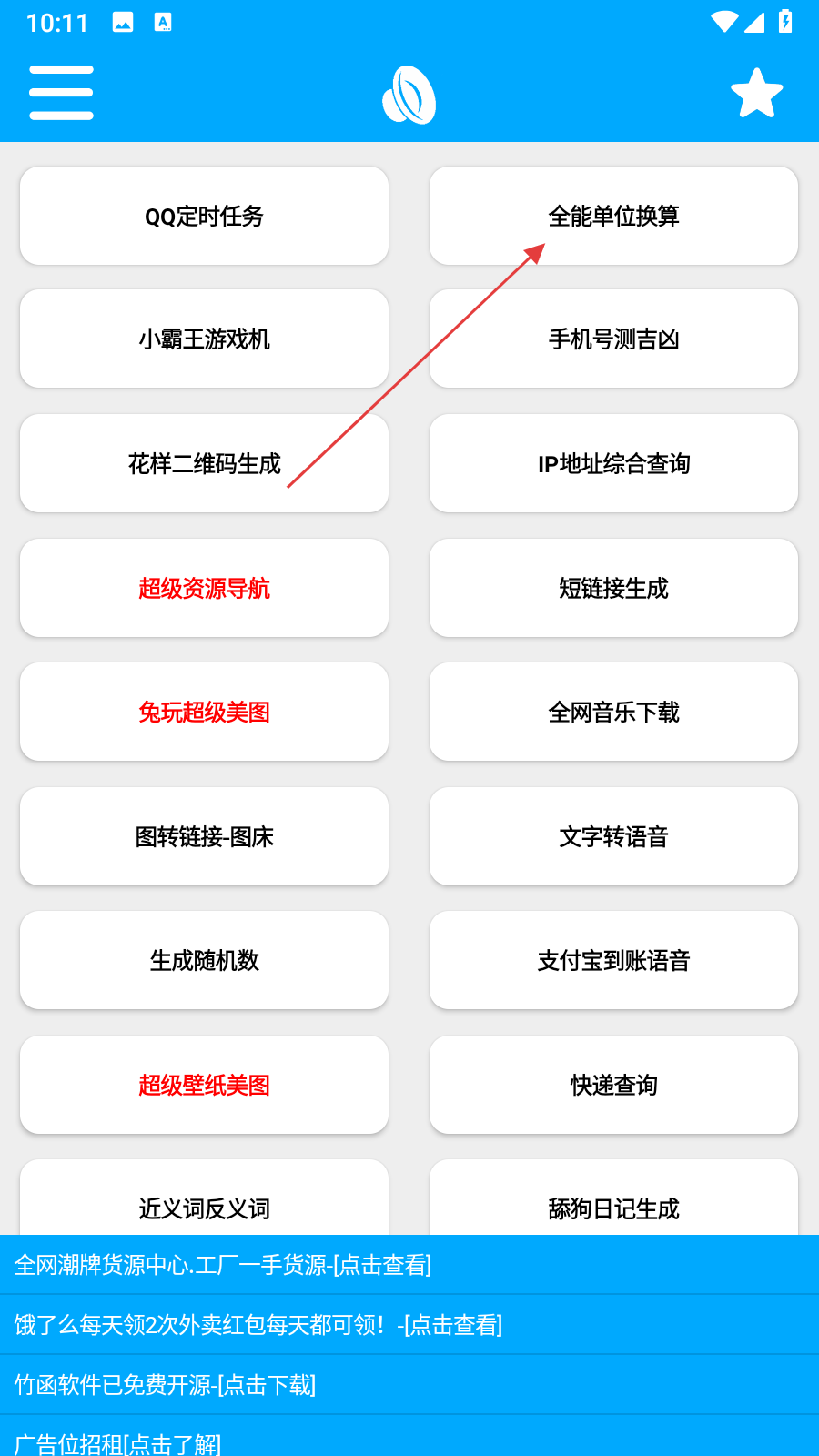Select 手机号测吉凶
This screenshot has height=1456, width=819.
(x=613, y=339)
